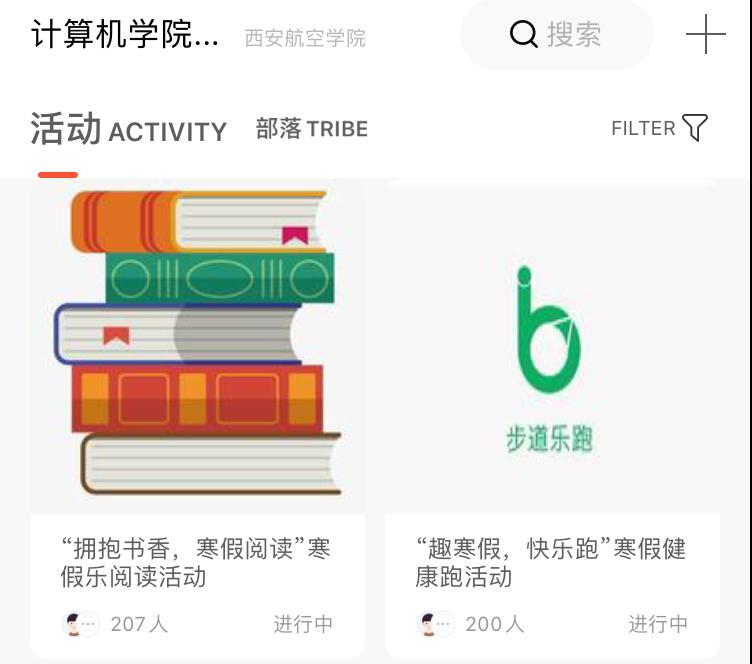Tap the plus icon to add
Viewport: 752px width, 664px height.
pos(706,35)
